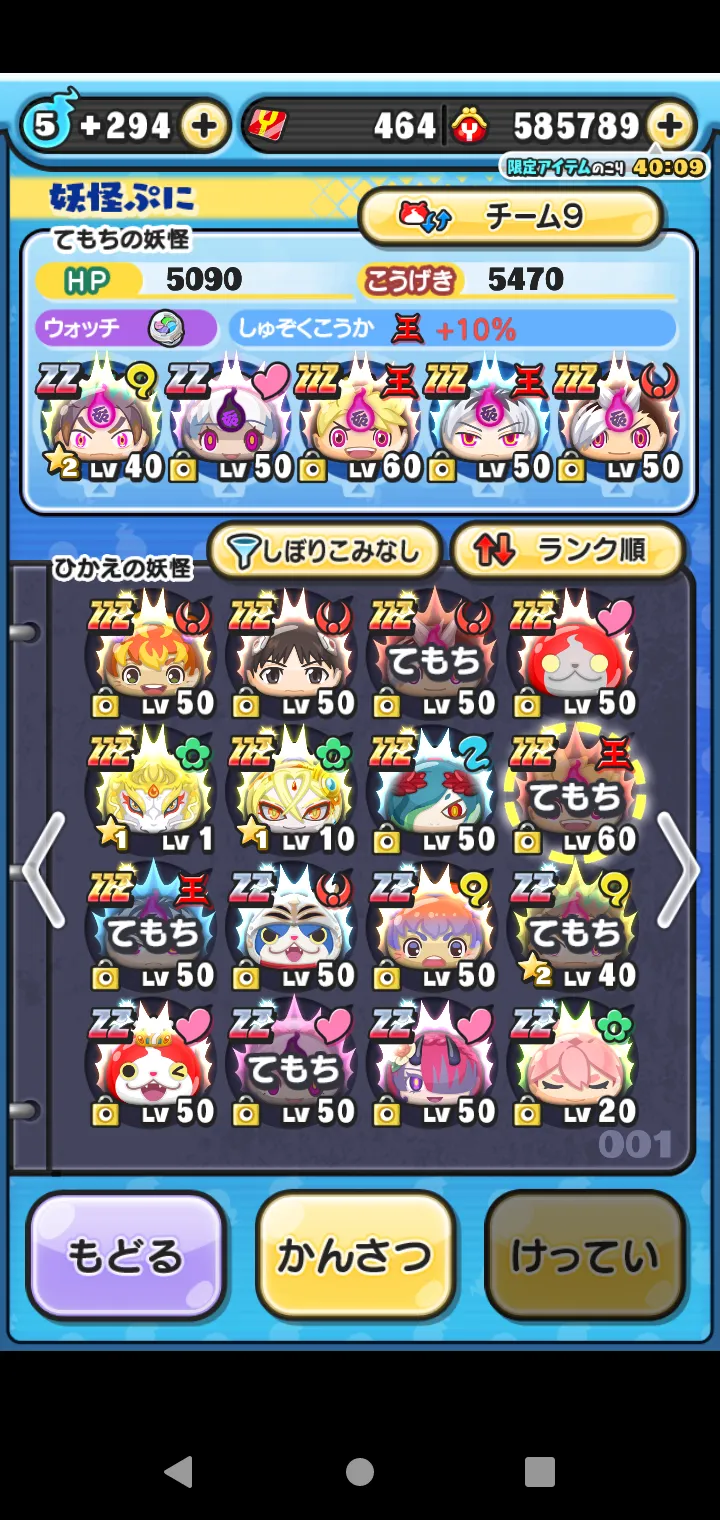
Task: Add stamina with plus beside +294
Action: click(204, 126)
